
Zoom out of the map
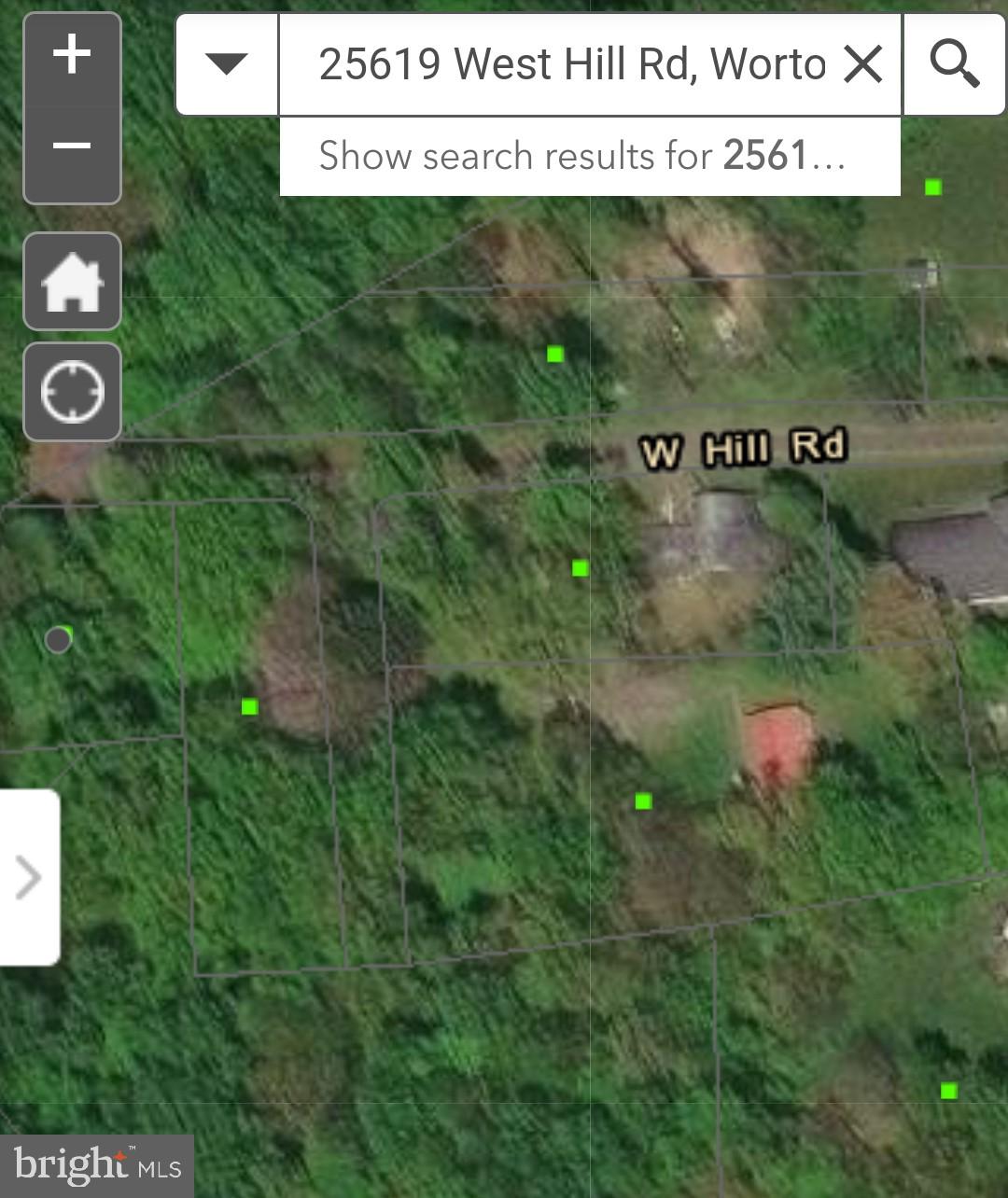click(x=72, y=147)
